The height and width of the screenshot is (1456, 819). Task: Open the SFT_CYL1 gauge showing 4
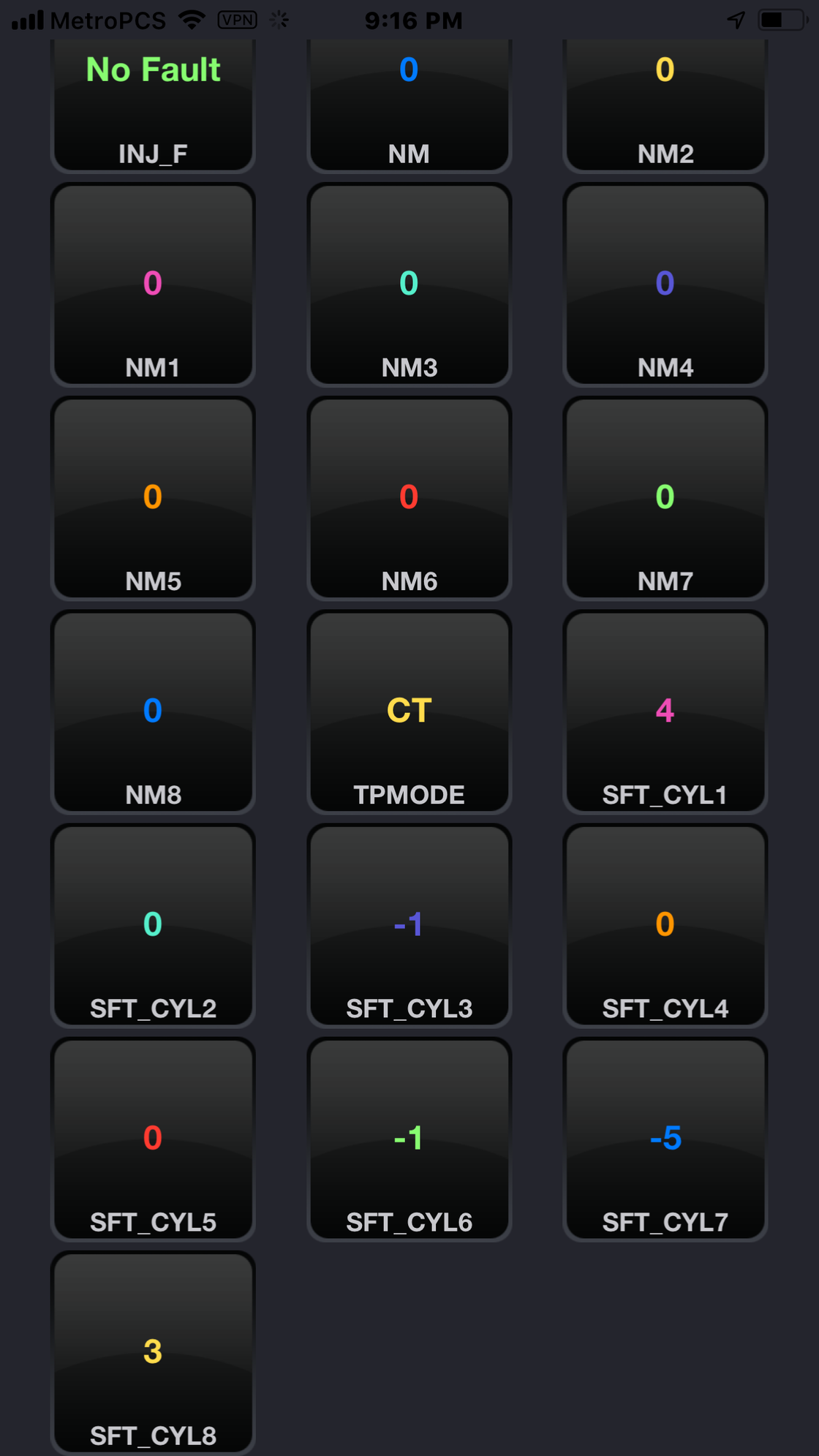coord(665,709)
